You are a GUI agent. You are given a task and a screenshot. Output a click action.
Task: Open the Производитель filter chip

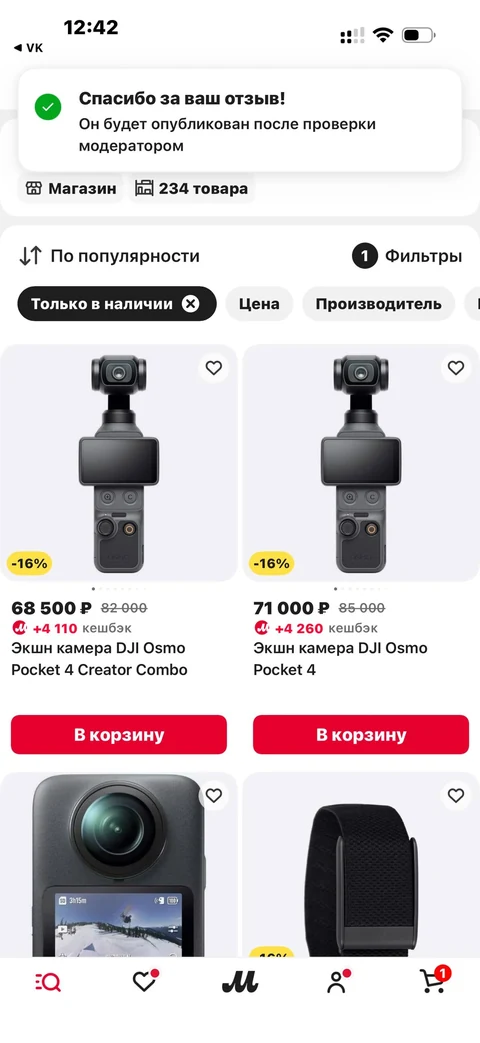[378, 304]
